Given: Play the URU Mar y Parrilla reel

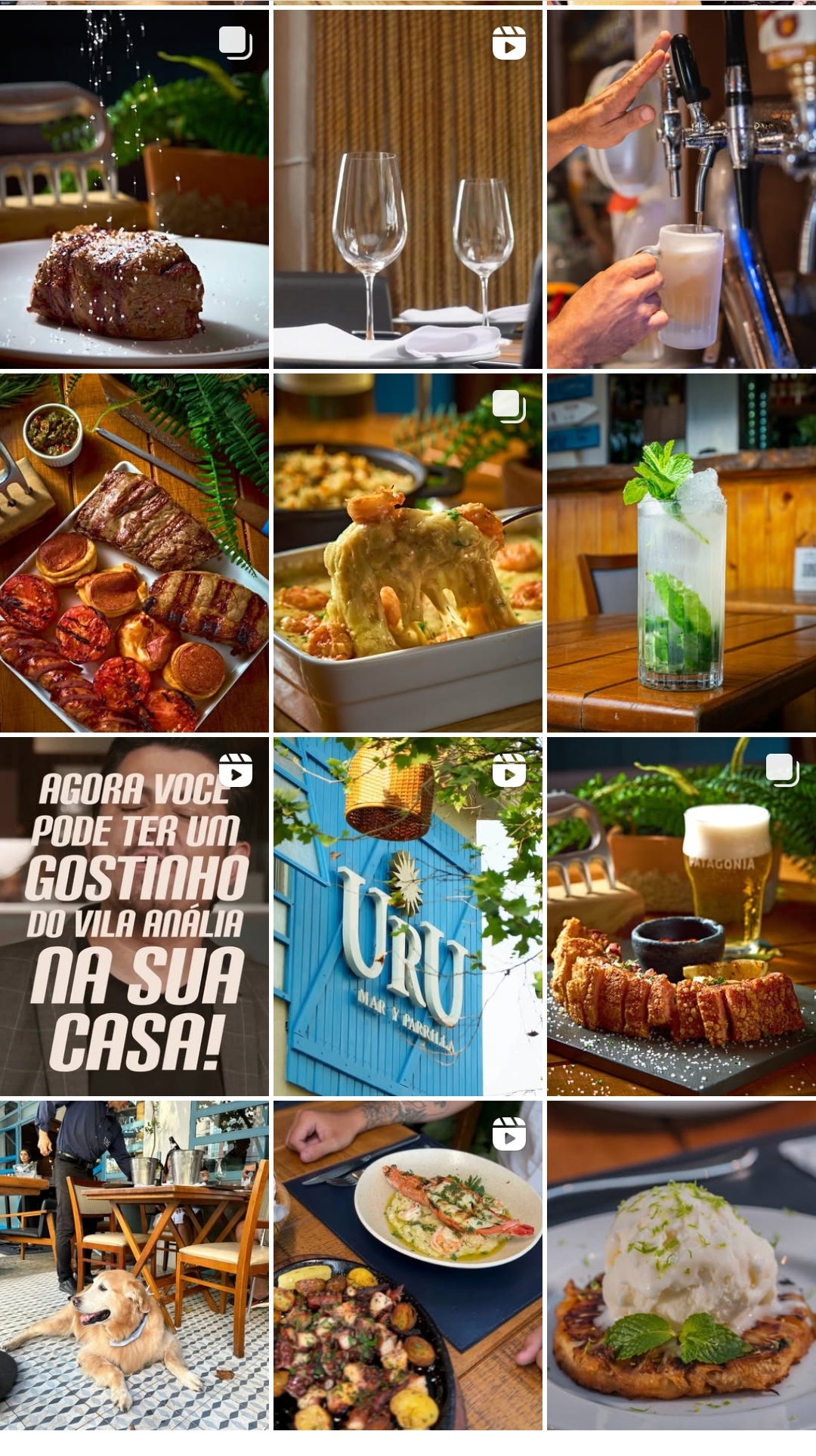Looking at the screenshot, I should pyautogui.click(x=407, y=916).
